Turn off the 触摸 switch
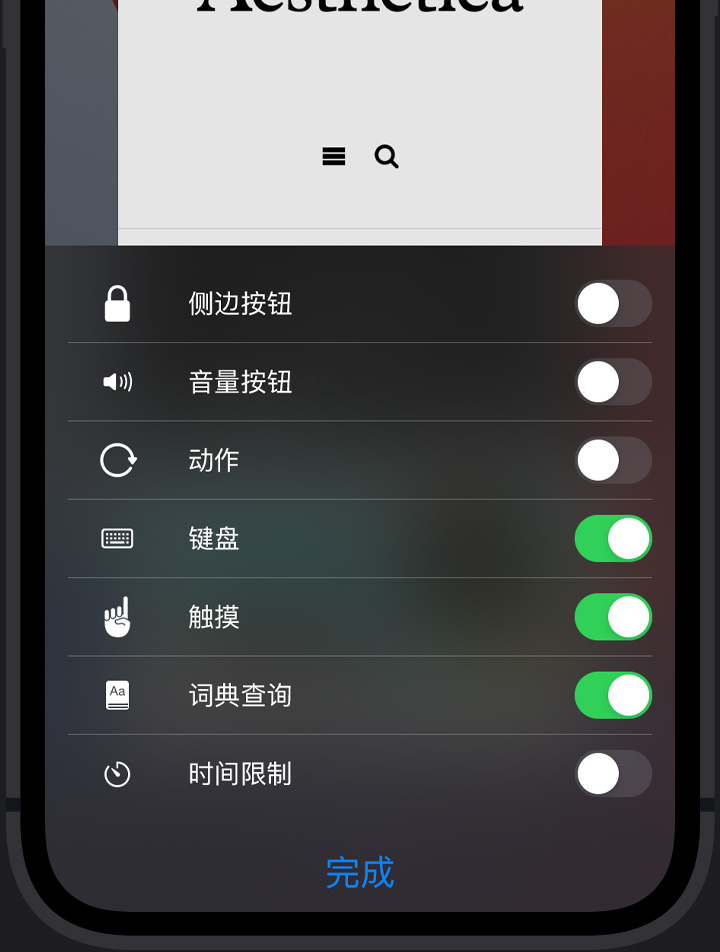Viewport: 720px width, 952px height. pos(613,617)
